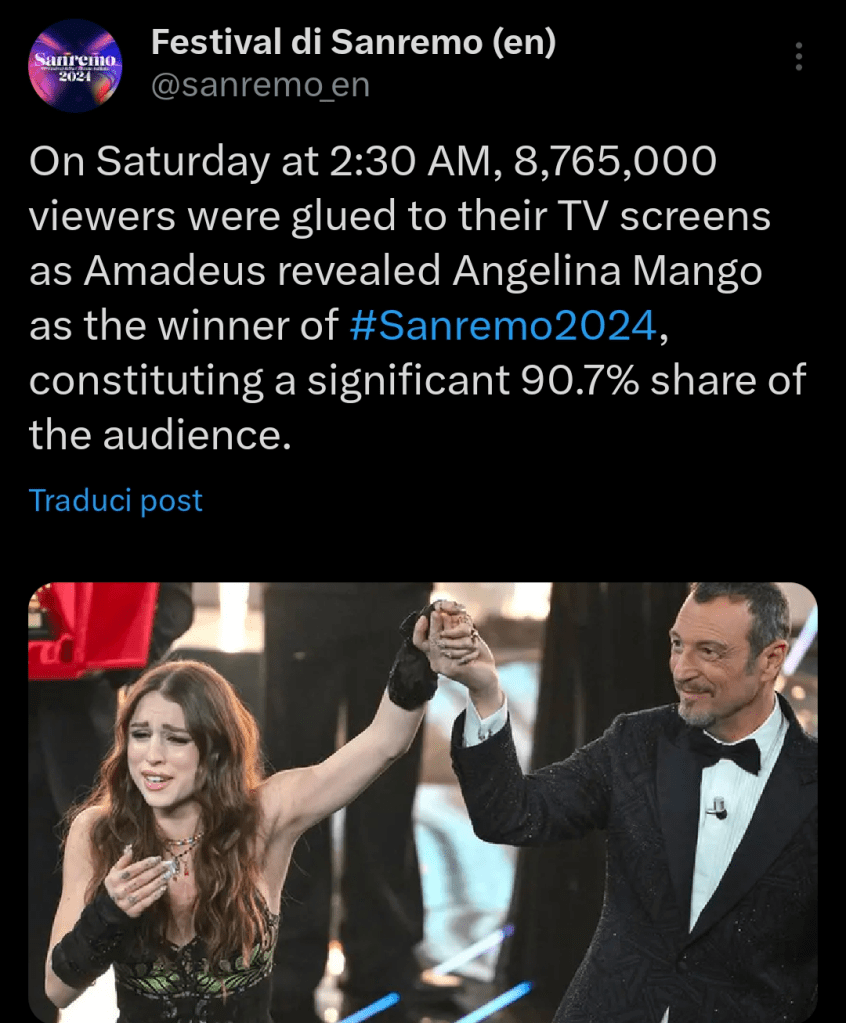View the attached photo in full screen
846x1023 pixels.
[422, 800]
